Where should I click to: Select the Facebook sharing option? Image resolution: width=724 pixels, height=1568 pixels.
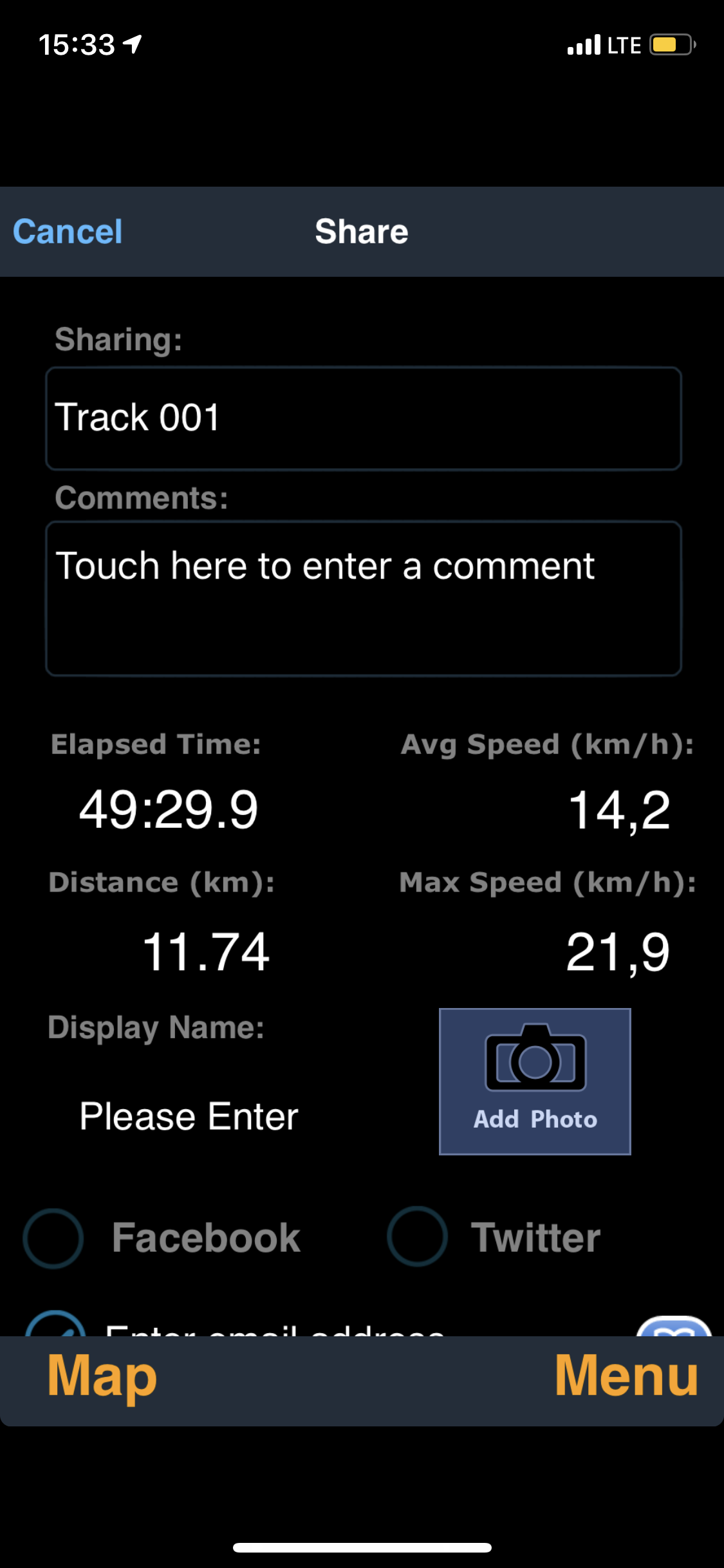[53, 1238]
